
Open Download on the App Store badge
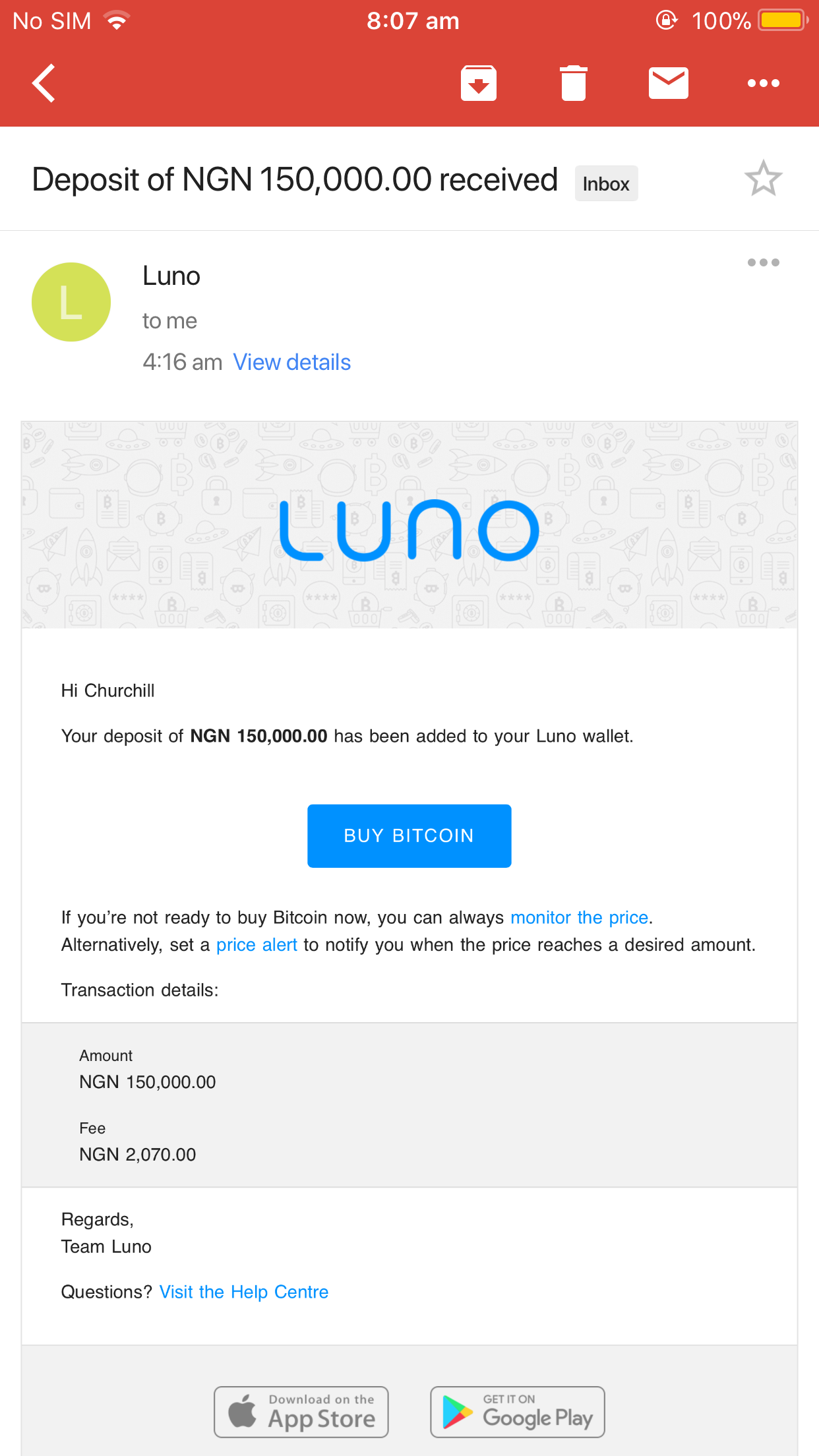301,1412
